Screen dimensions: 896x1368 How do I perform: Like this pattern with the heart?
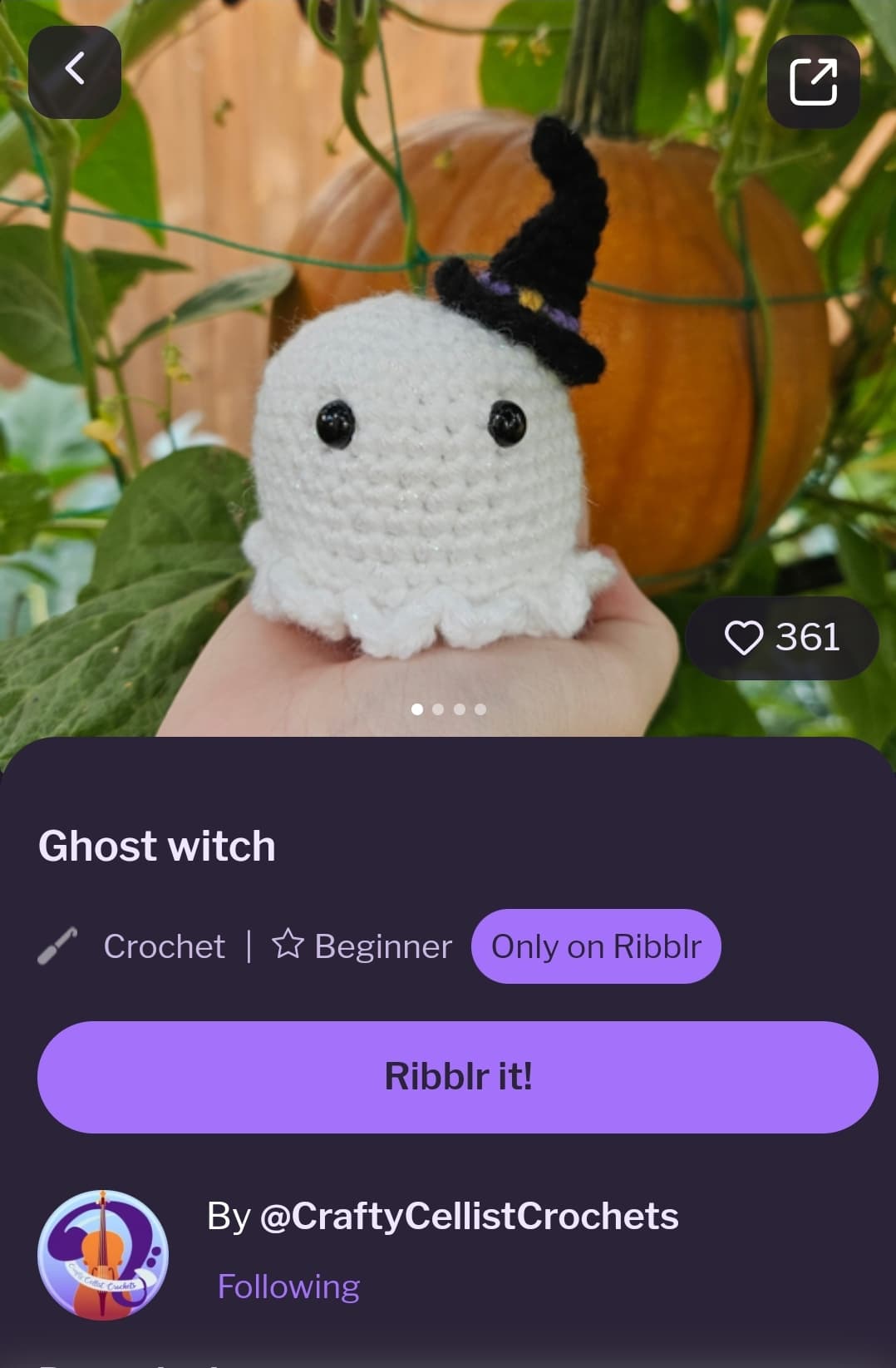(x=744, y=638)
